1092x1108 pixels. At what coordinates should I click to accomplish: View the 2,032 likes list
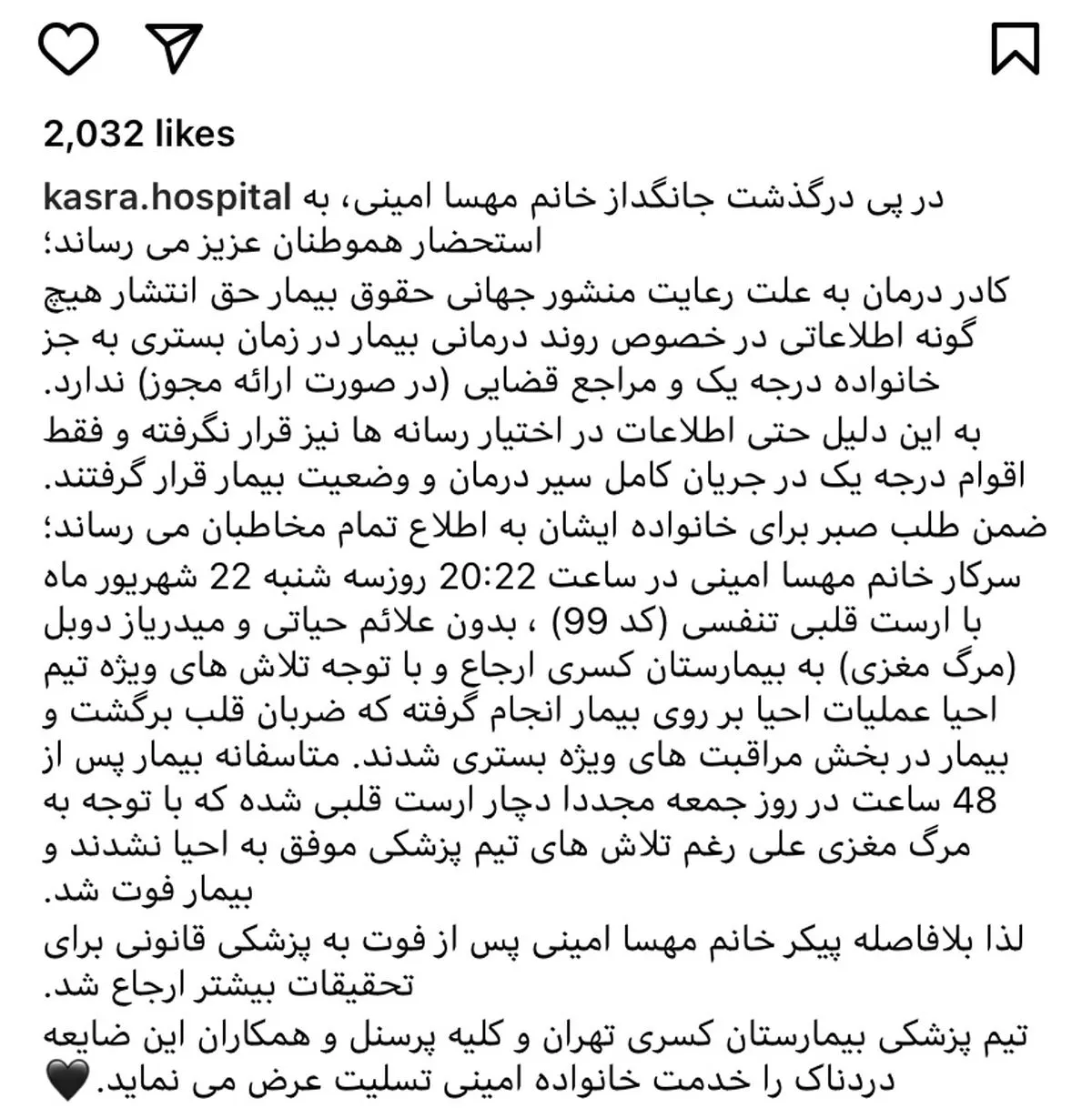138,135
